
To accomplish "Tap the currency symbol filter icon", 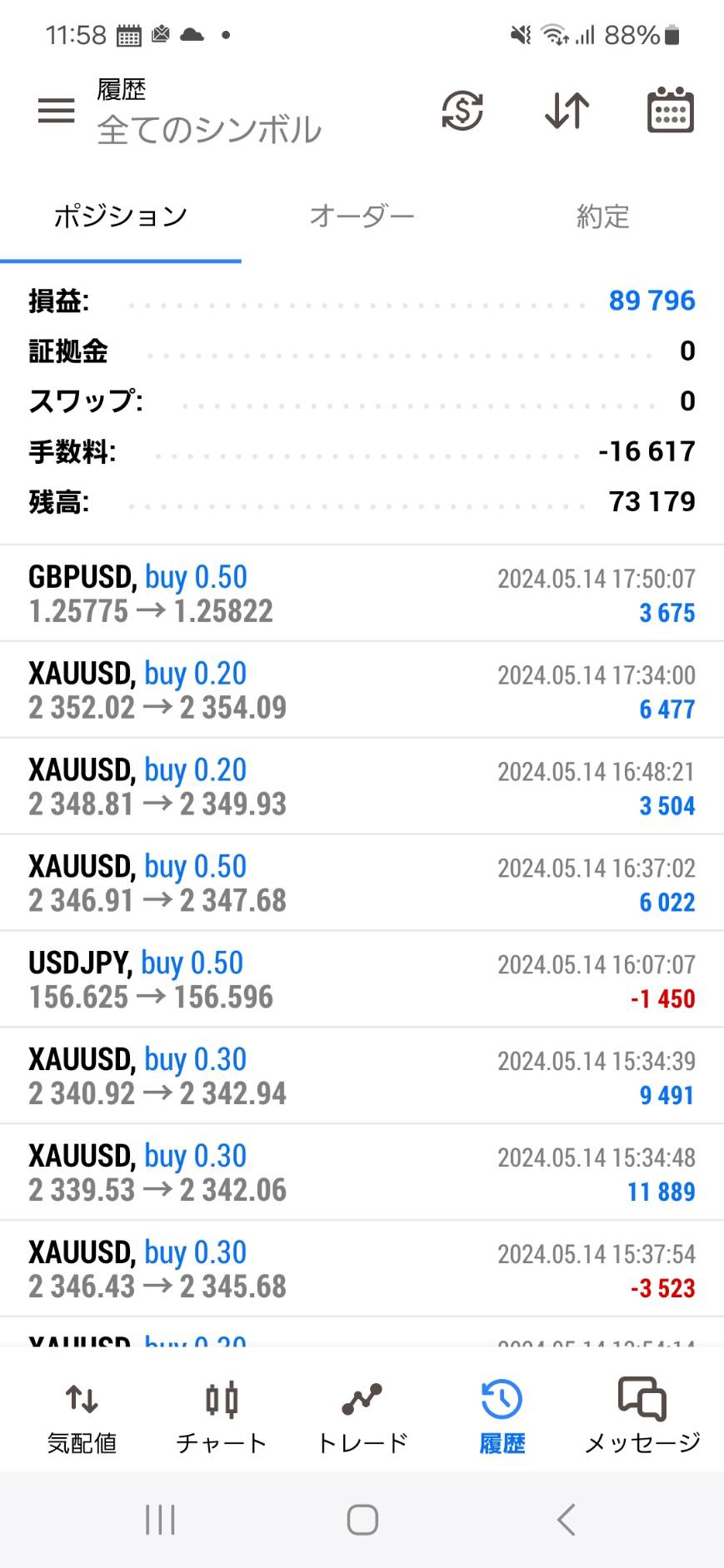I will 462,111.
